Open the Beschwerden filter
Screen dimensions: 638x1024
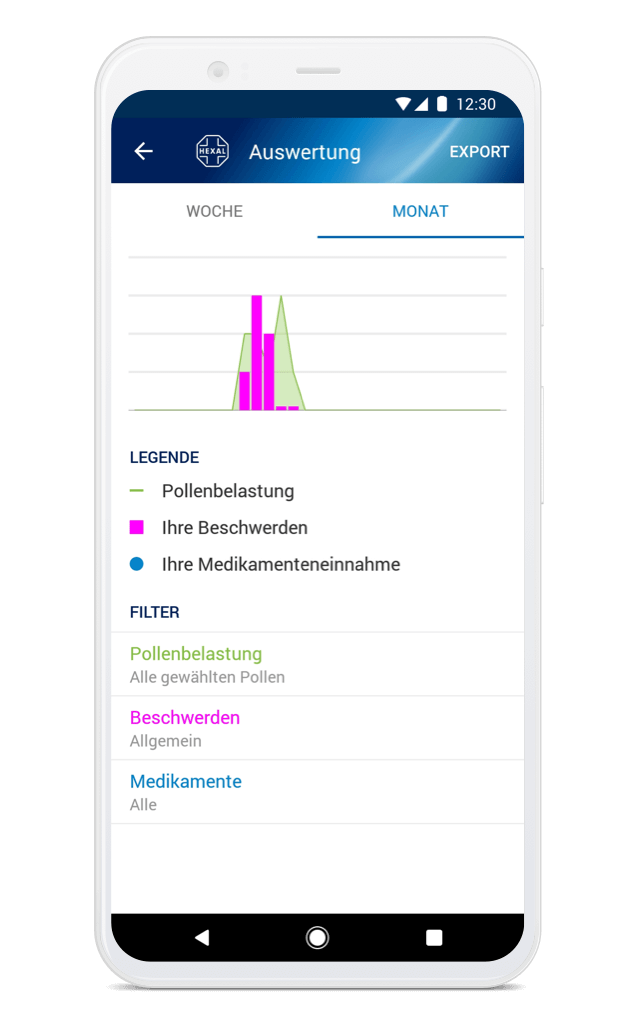316,728
